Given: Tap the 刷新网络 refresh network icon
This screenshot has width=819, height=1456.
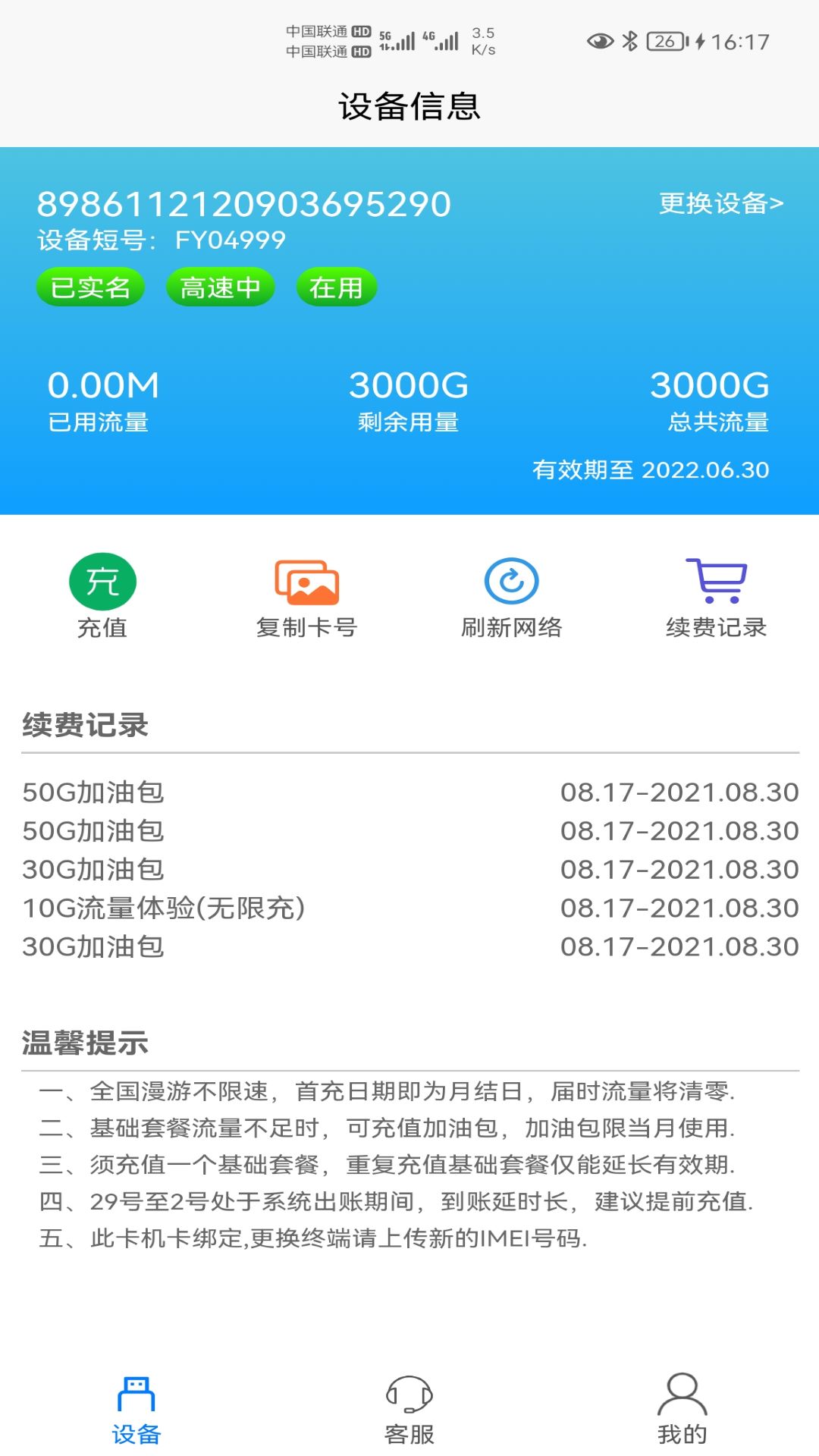Looking at the screenshot, I should click(511, 582).
